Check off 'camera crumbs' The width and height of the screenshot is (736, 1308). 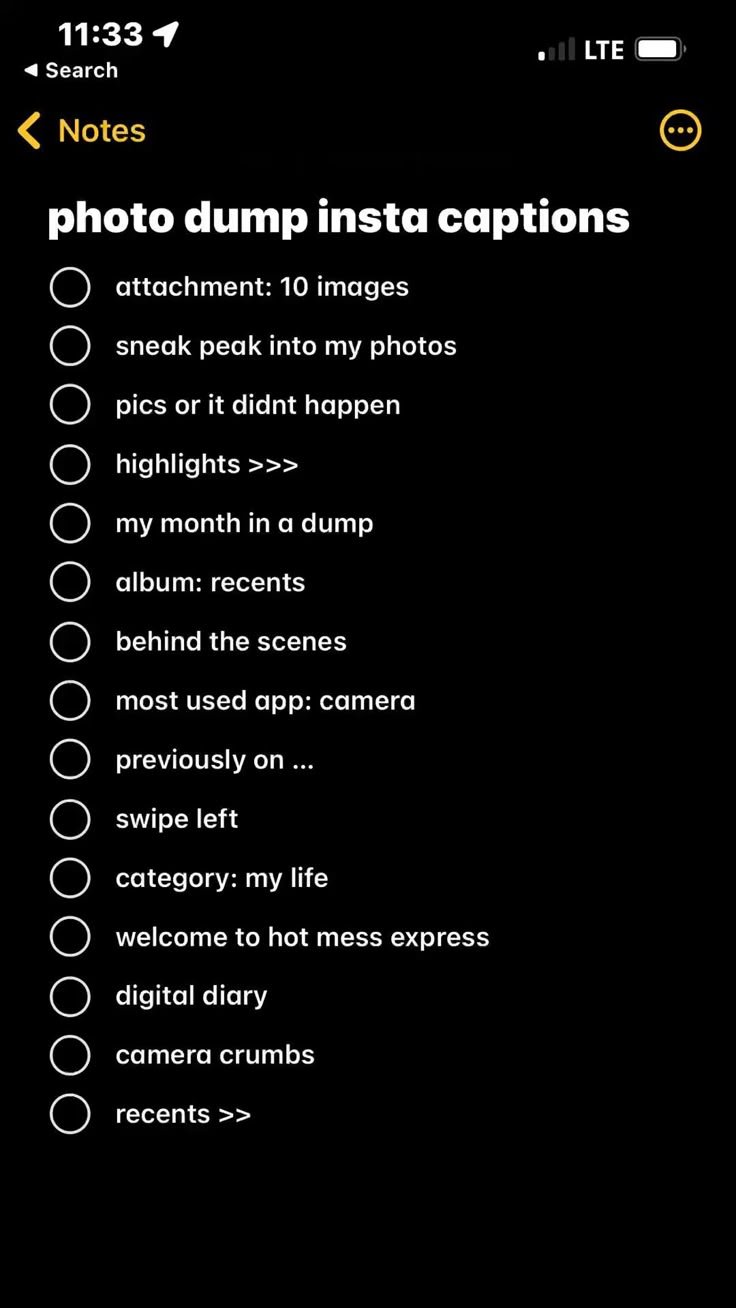pyautogui.click(x=70, y=1055)
